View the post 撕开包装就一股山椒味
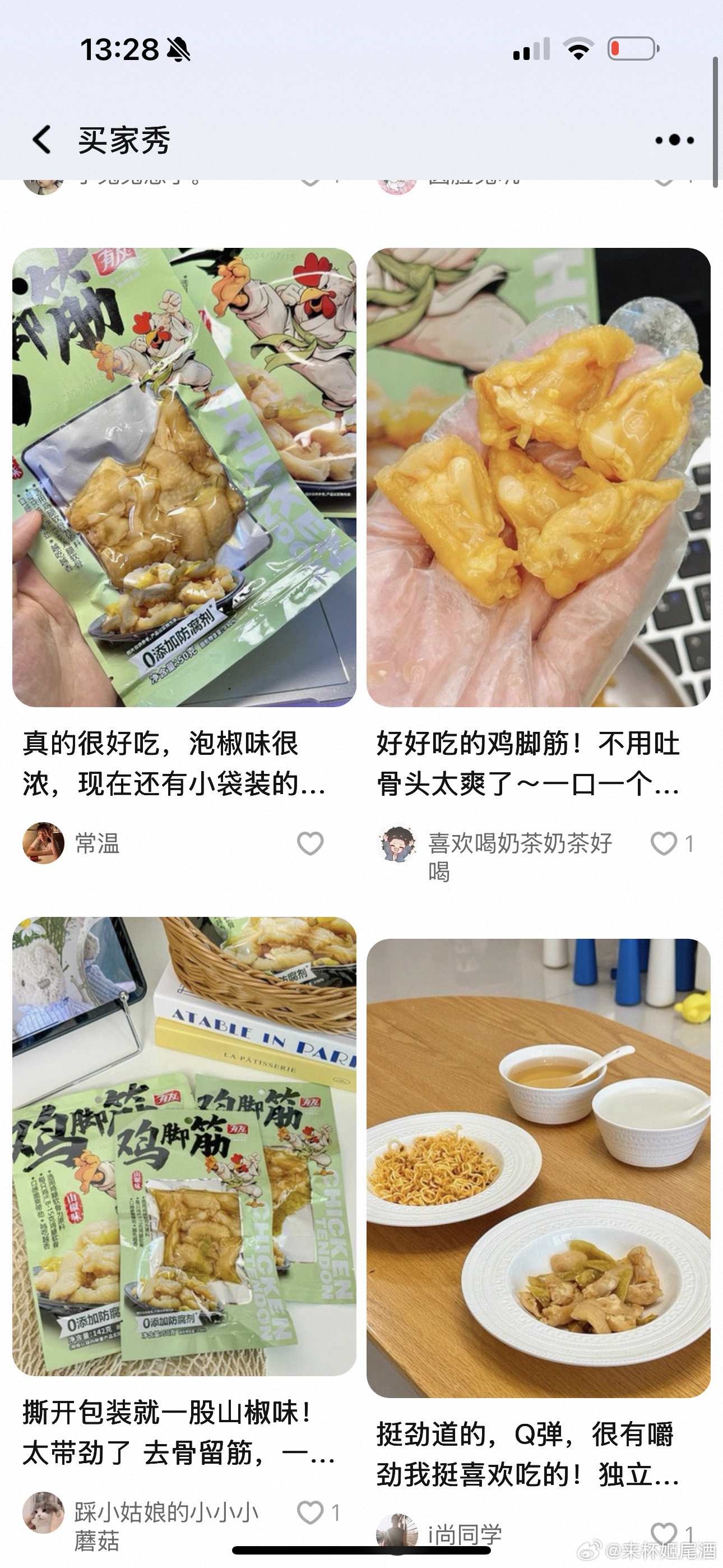Viewport: 723px width, 1568px height. 184,1146
